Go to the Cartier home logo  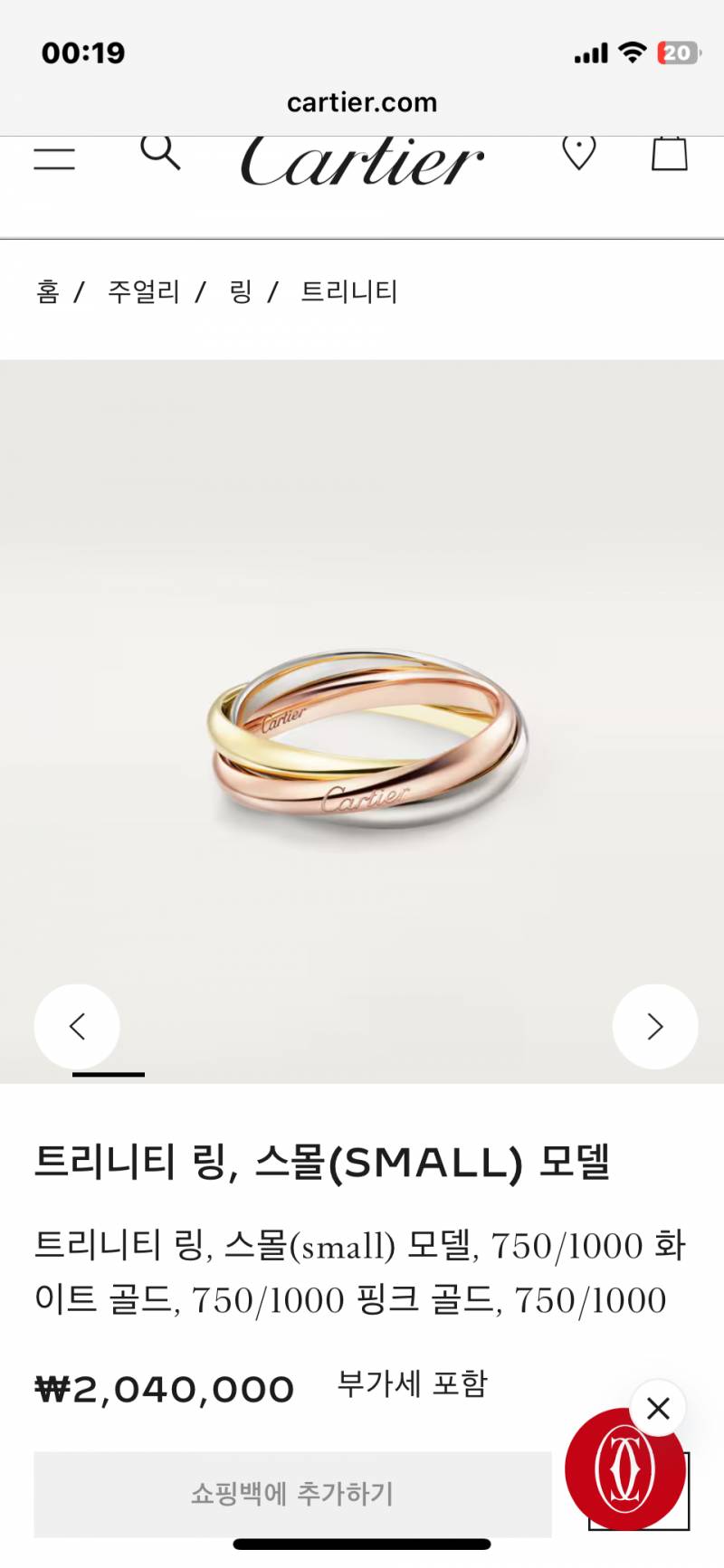(x=362, y=163)
